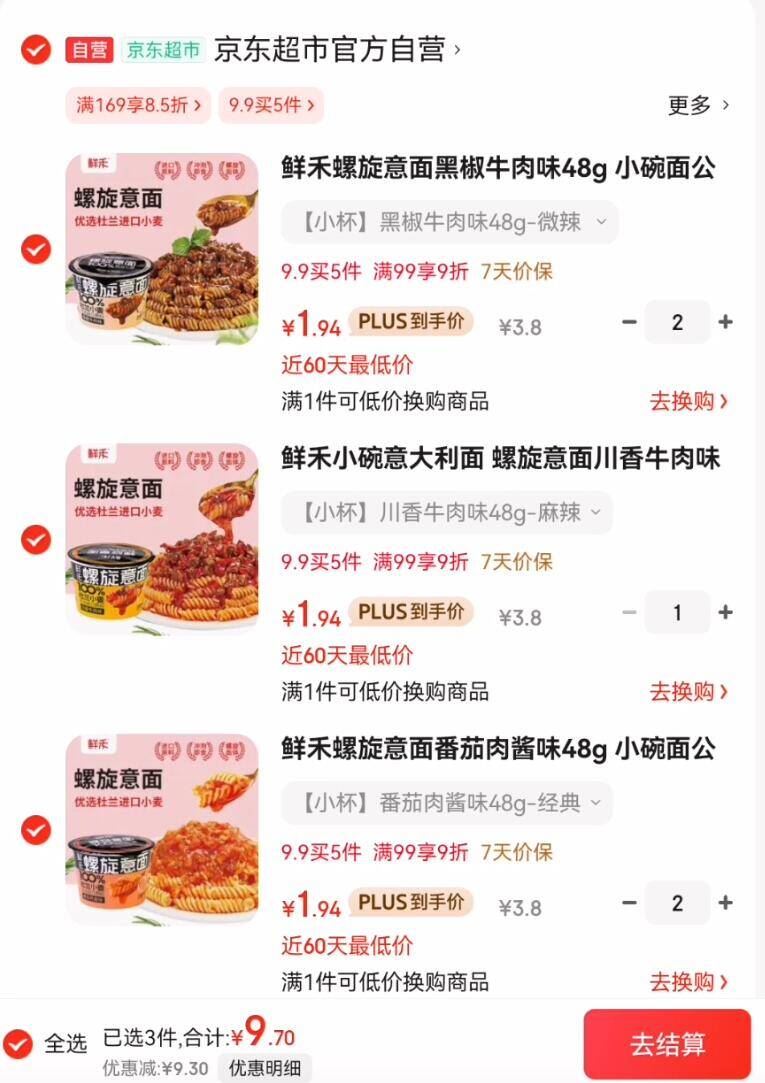Deselect the 川香牛肉味 item checkbox
This screenshot has width=765, height=1083.
pos(36,539)
